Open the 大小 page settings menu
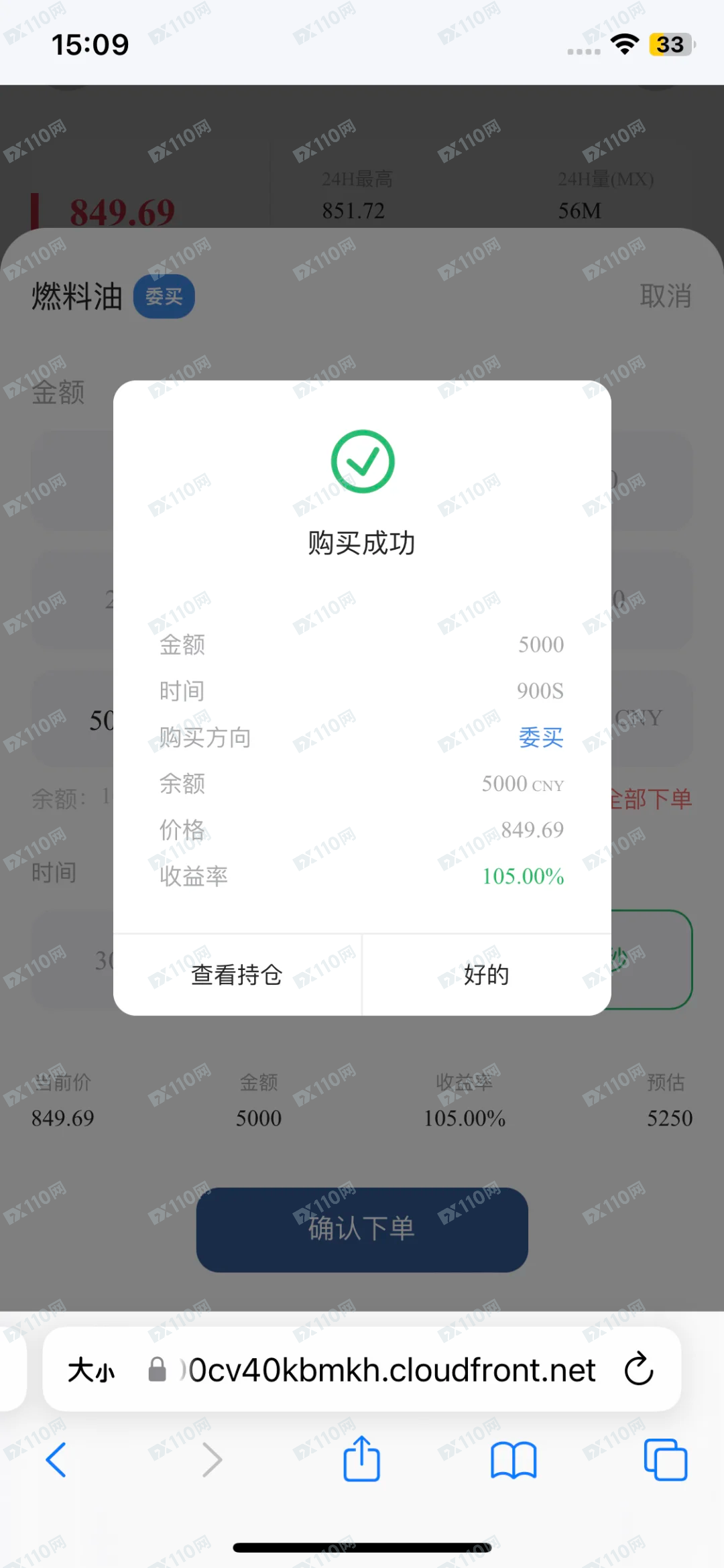The width and height of the screenshot is (724, 1568). [x=91, y=1370]
